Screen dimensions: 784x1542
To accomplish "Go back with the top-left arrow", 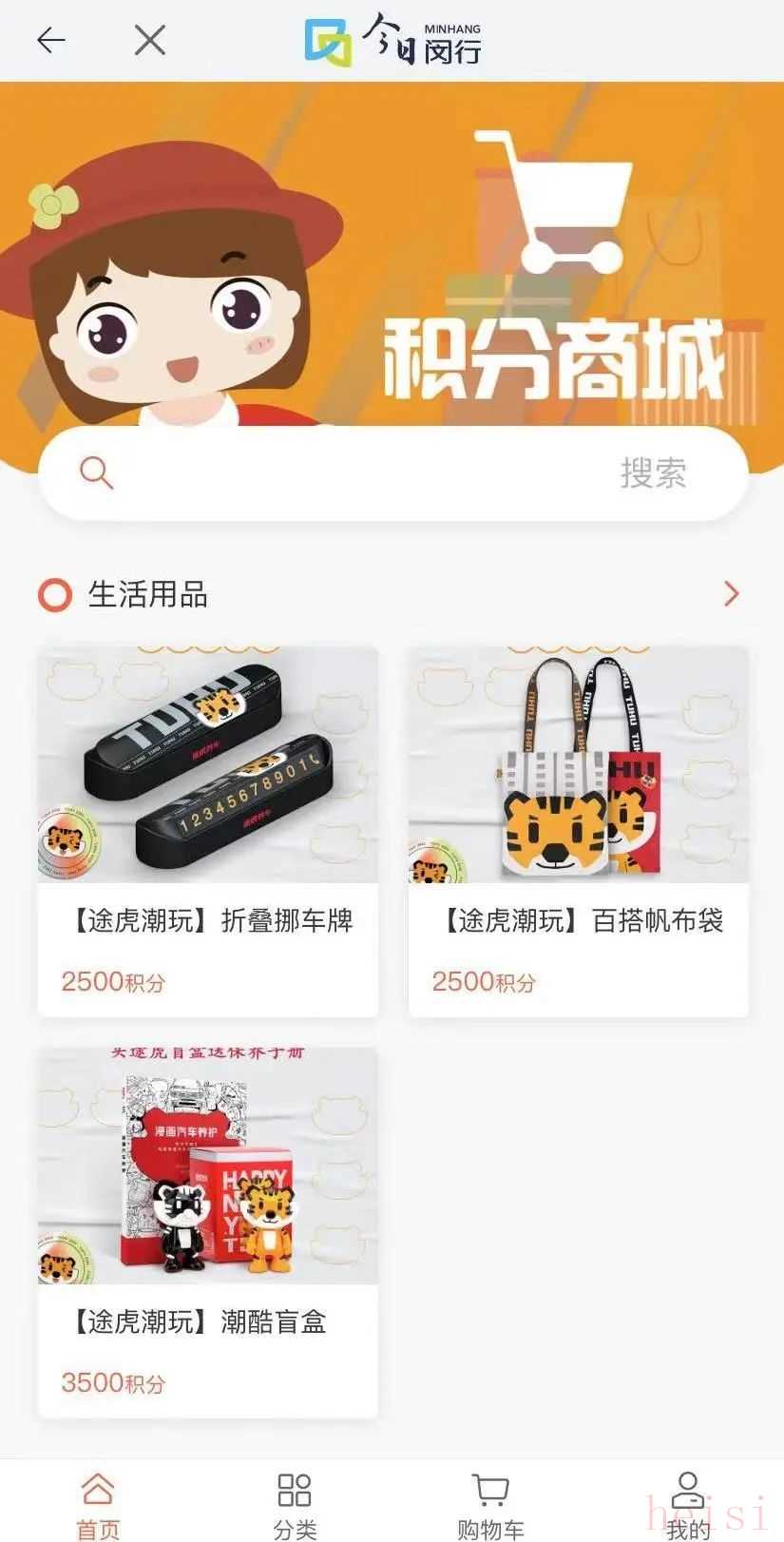I will (51, 40).
